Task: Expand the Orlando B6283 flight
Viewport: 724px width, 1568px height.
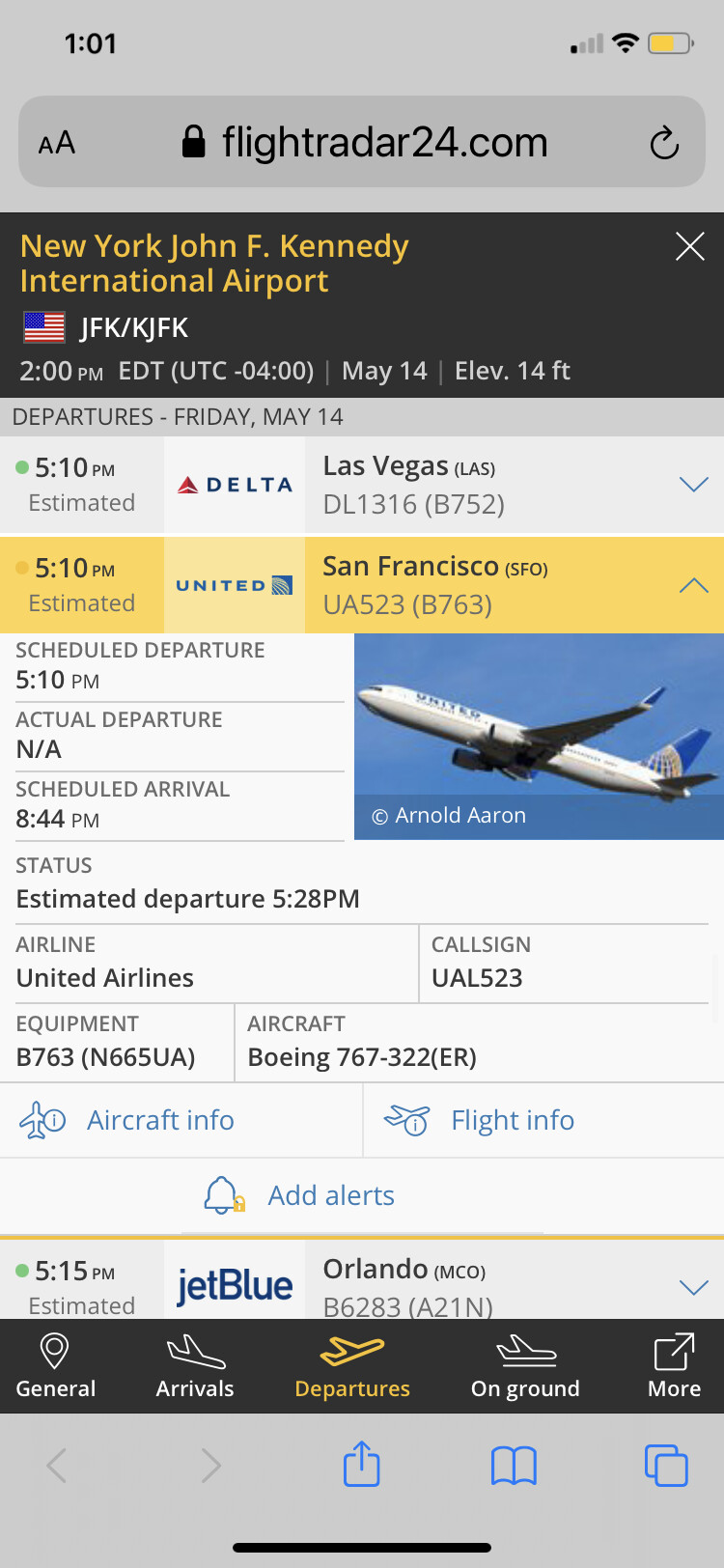Action: click(693, 1286)
